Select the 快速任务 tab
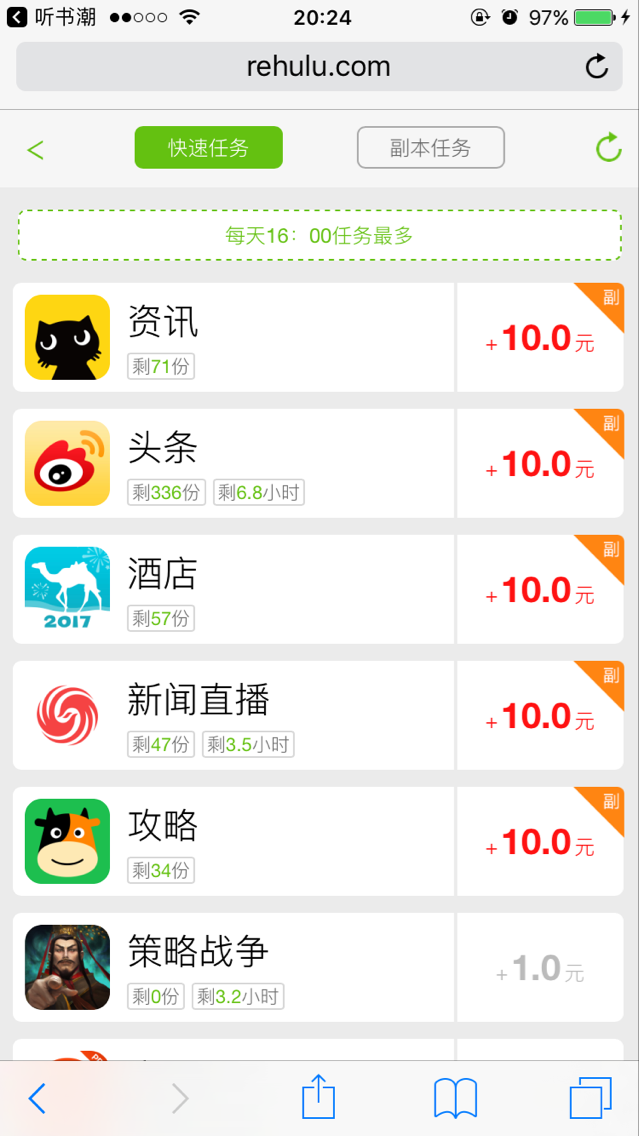 [x=209, y=148]
